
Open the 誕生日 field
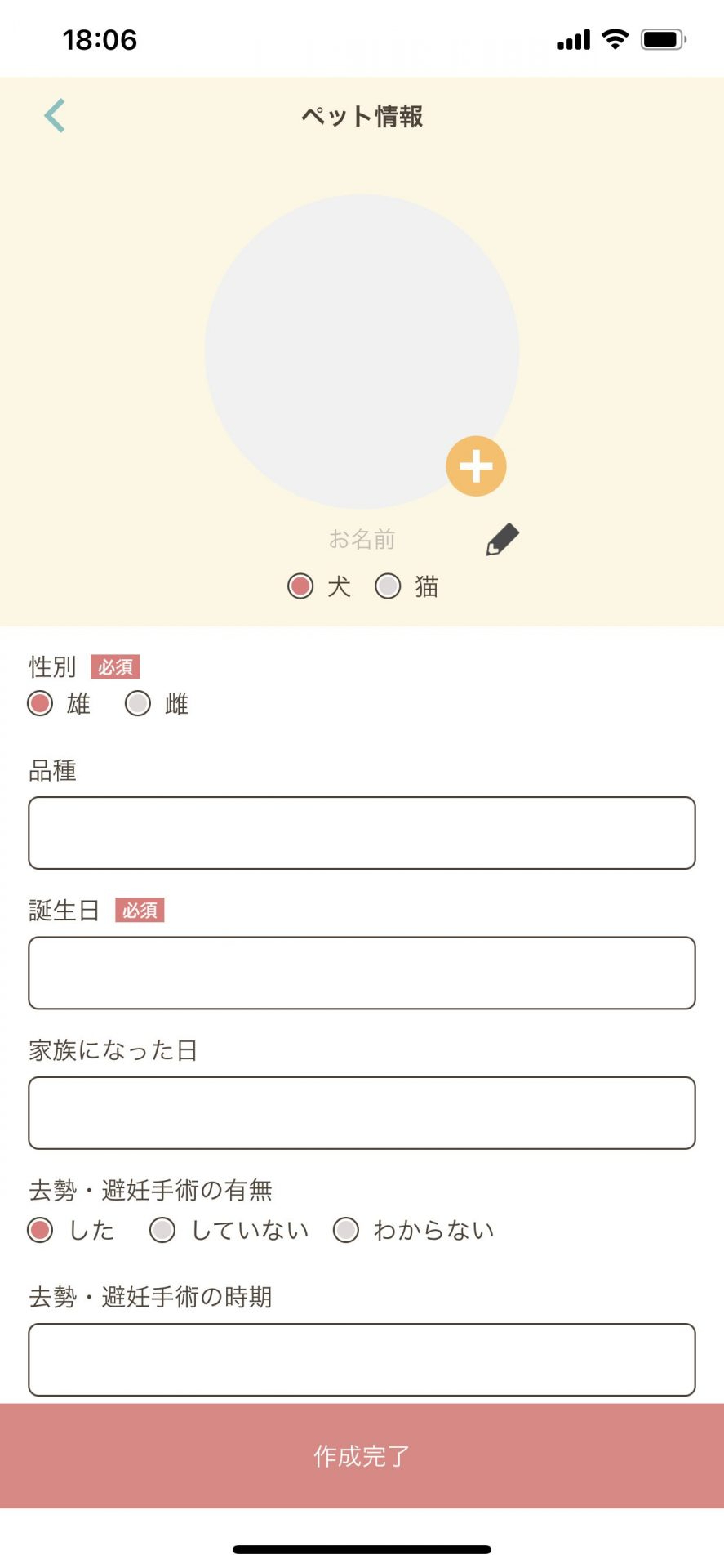(362, 973)
